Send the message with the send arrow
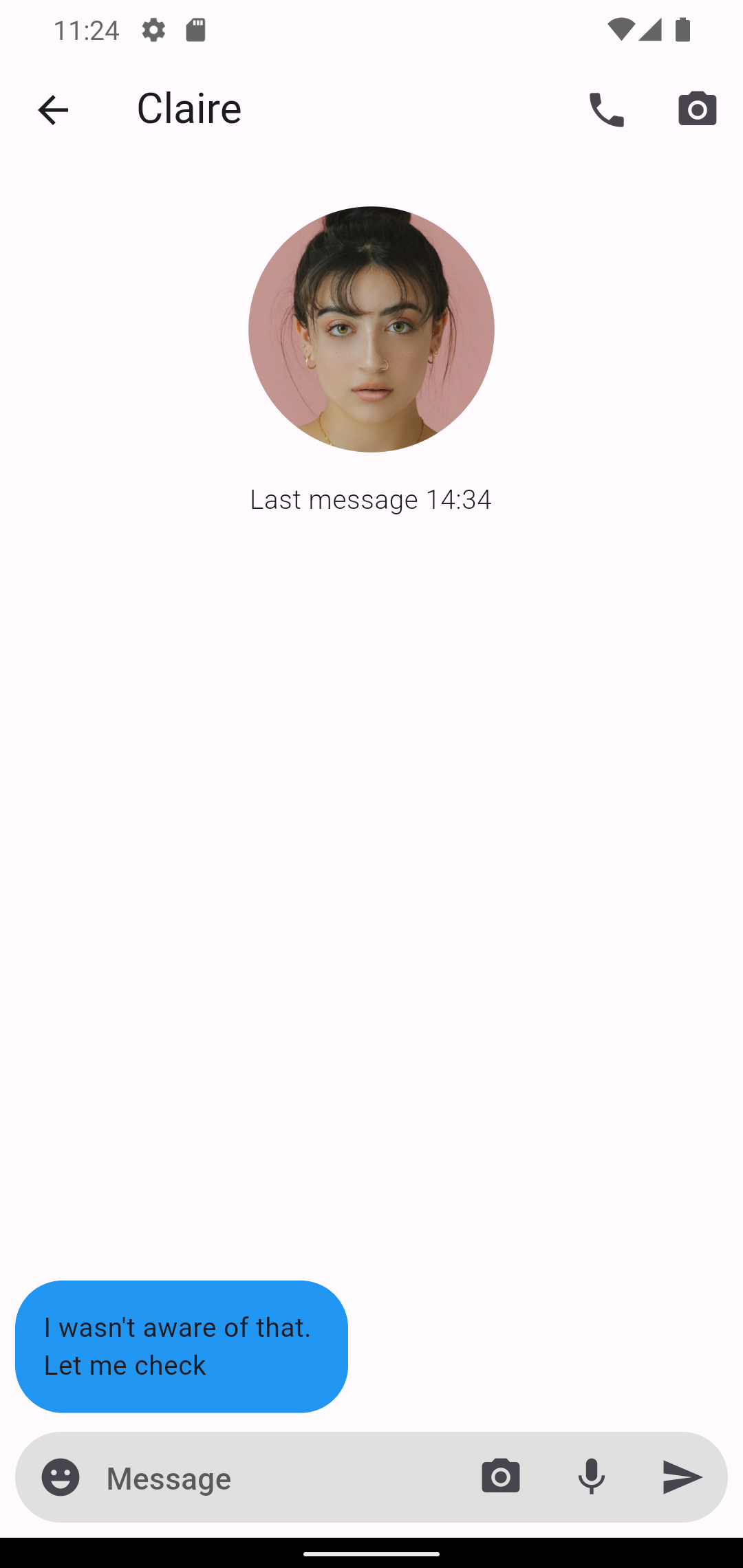The width and height of the screenshot is (743, 1568). (x=681, y=1477)
